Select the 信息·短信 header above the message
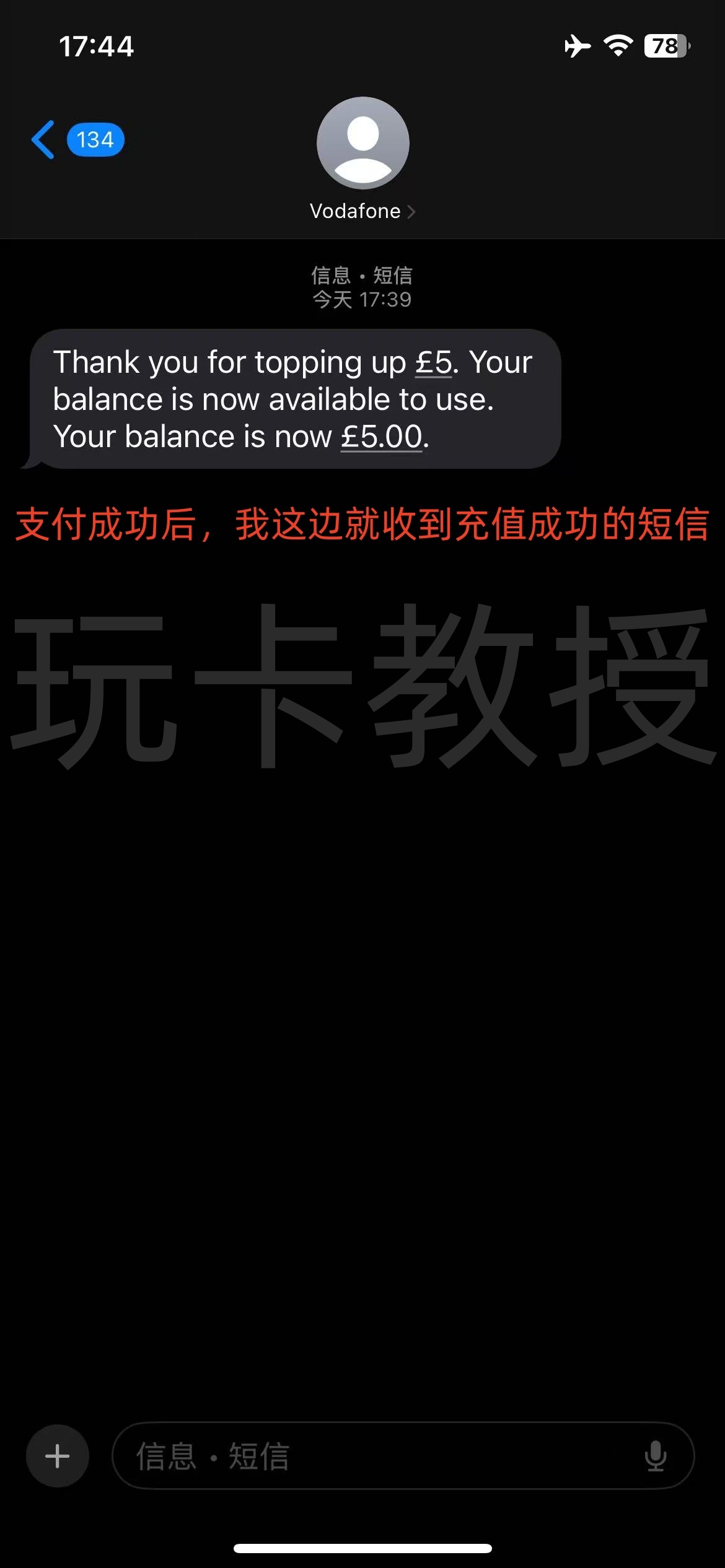The image size is (725, 1568). point(362,275)
